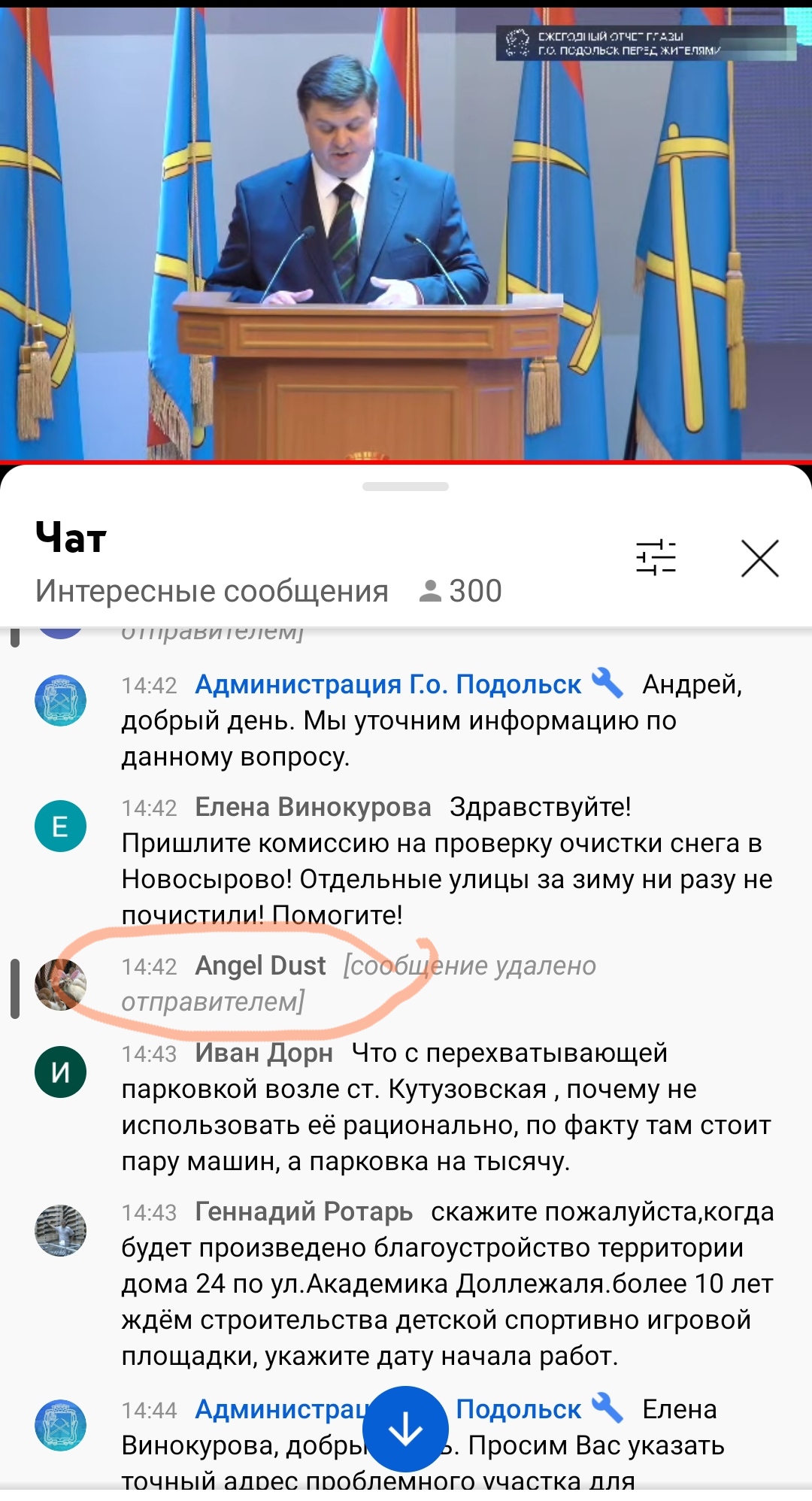The width and height of the screenshot is (812, 1501).
Task: Open chat filter settings icon
Action: [x=656, y=558]
